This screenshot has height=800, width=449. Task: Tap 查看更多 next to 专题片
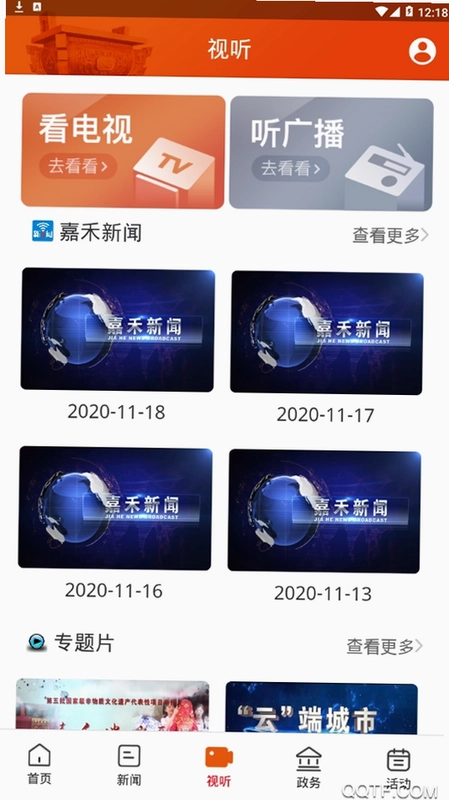pos(385,646)
